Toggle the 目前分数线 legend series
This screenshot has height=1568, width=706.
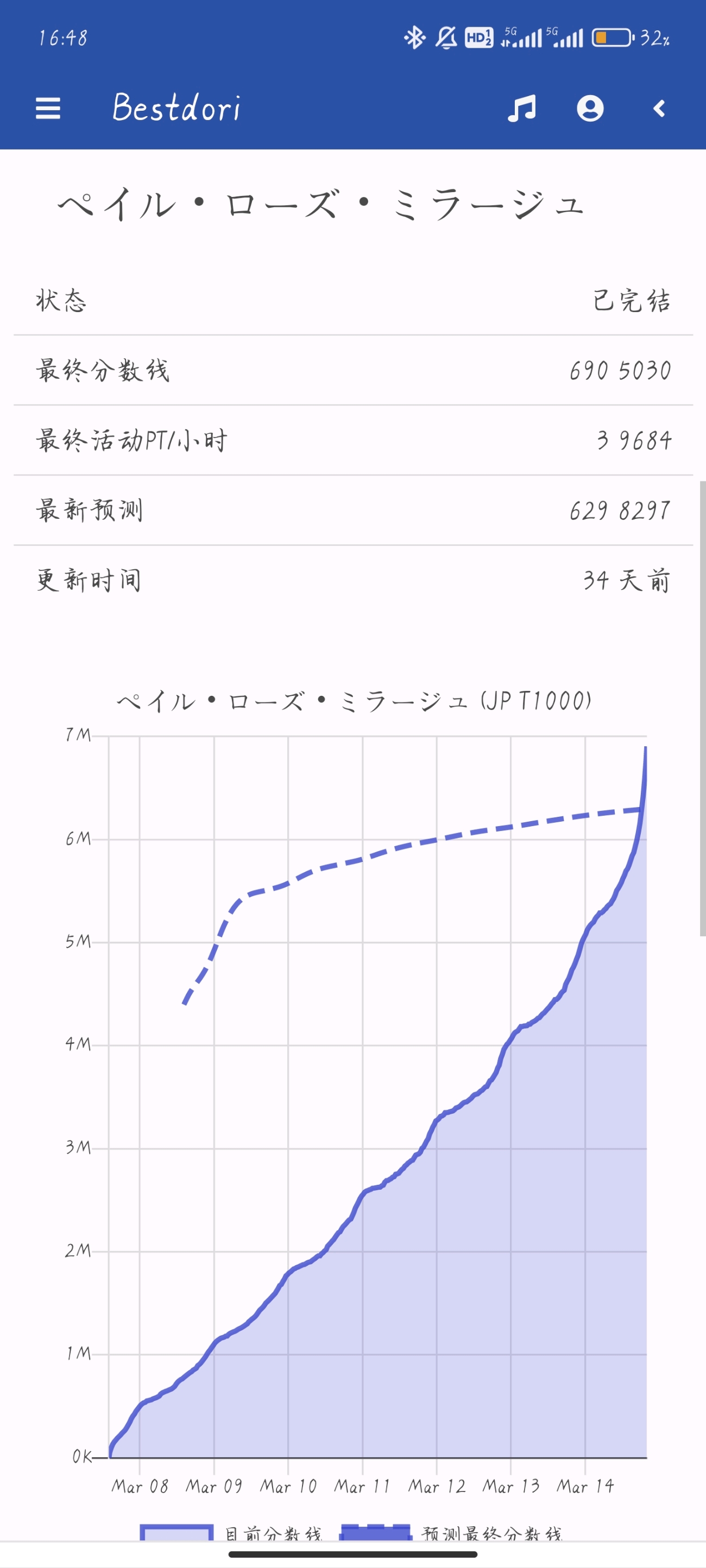[231, 1533]
